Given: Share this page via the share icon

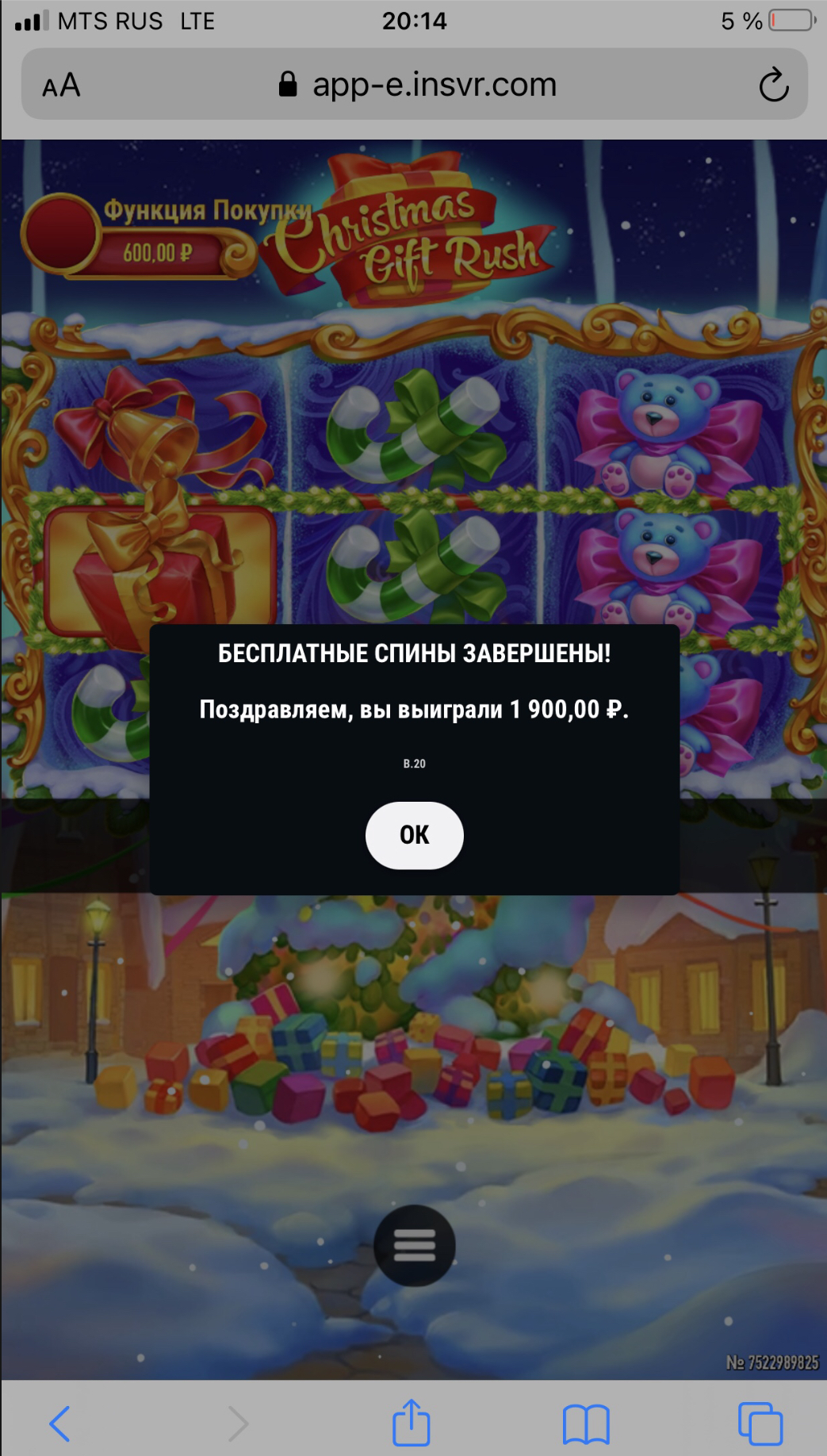Looking at the screenshot, I should pyautogui.click(x=411, y=1423).
